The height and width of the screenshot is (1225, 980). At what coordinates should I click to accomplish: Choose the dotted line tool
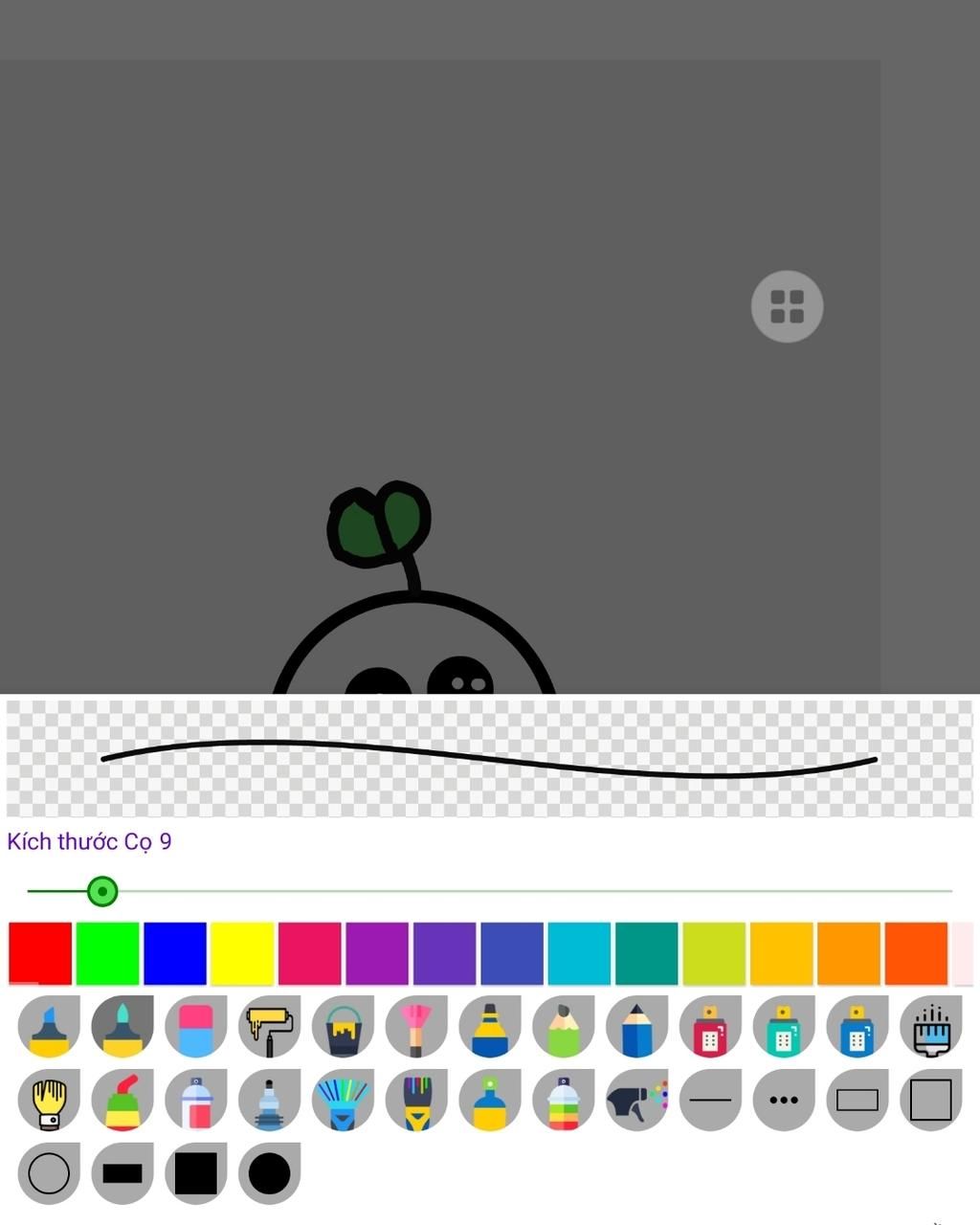pyautogui.click(x=784, y=1101)
